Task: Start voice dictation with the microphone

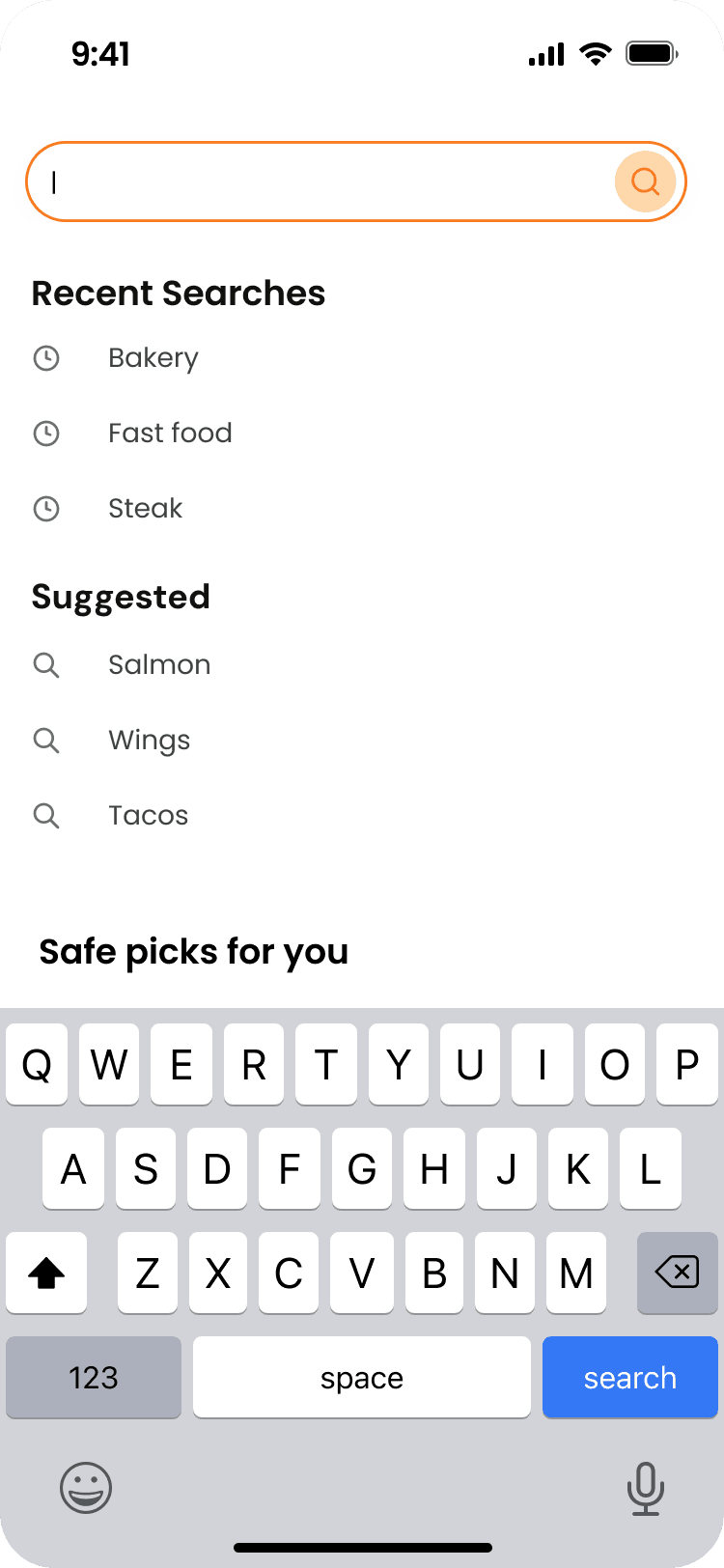Action: coord(645,1487)
